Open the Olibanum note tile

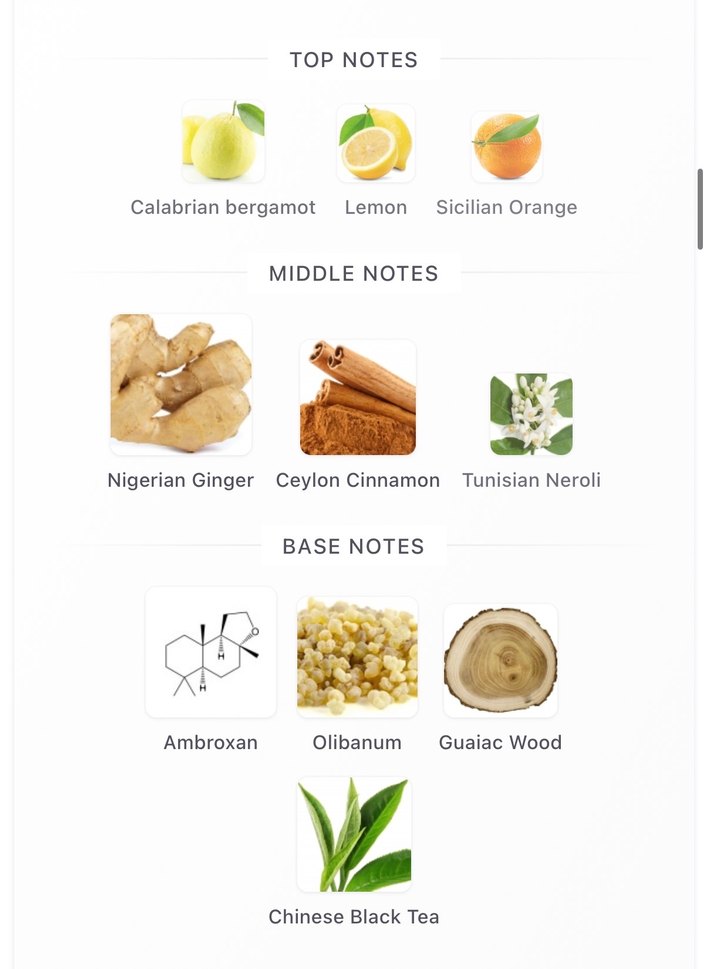coord(357,657)
